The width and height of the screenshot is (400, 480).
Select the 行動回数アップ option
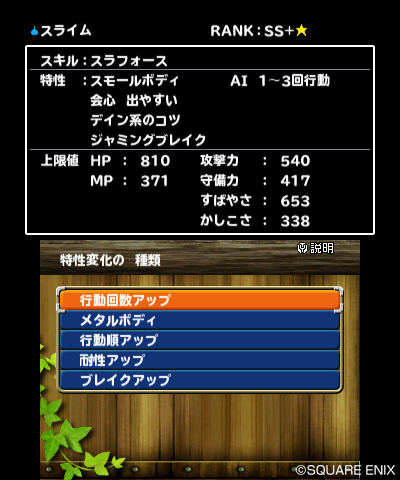tap(200, 300)
